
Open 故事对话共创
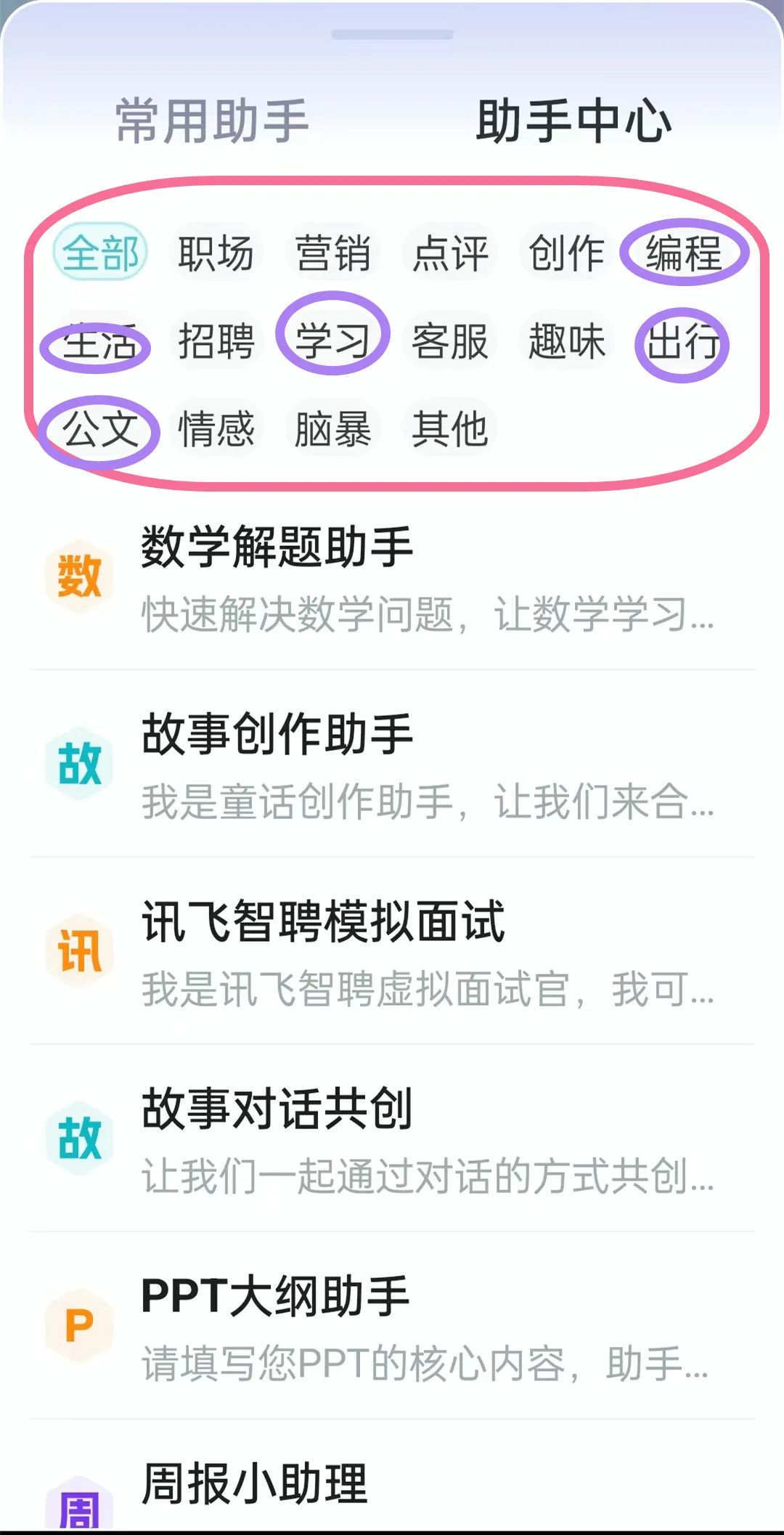[x=392, y=1139]
